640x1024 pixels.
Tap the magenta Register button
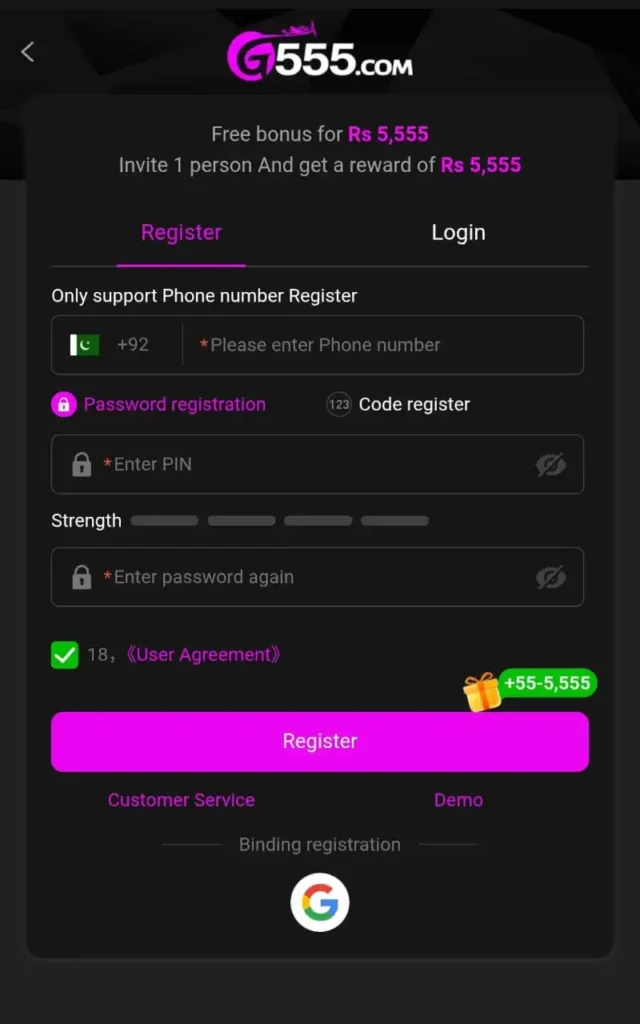click(320, 741)
